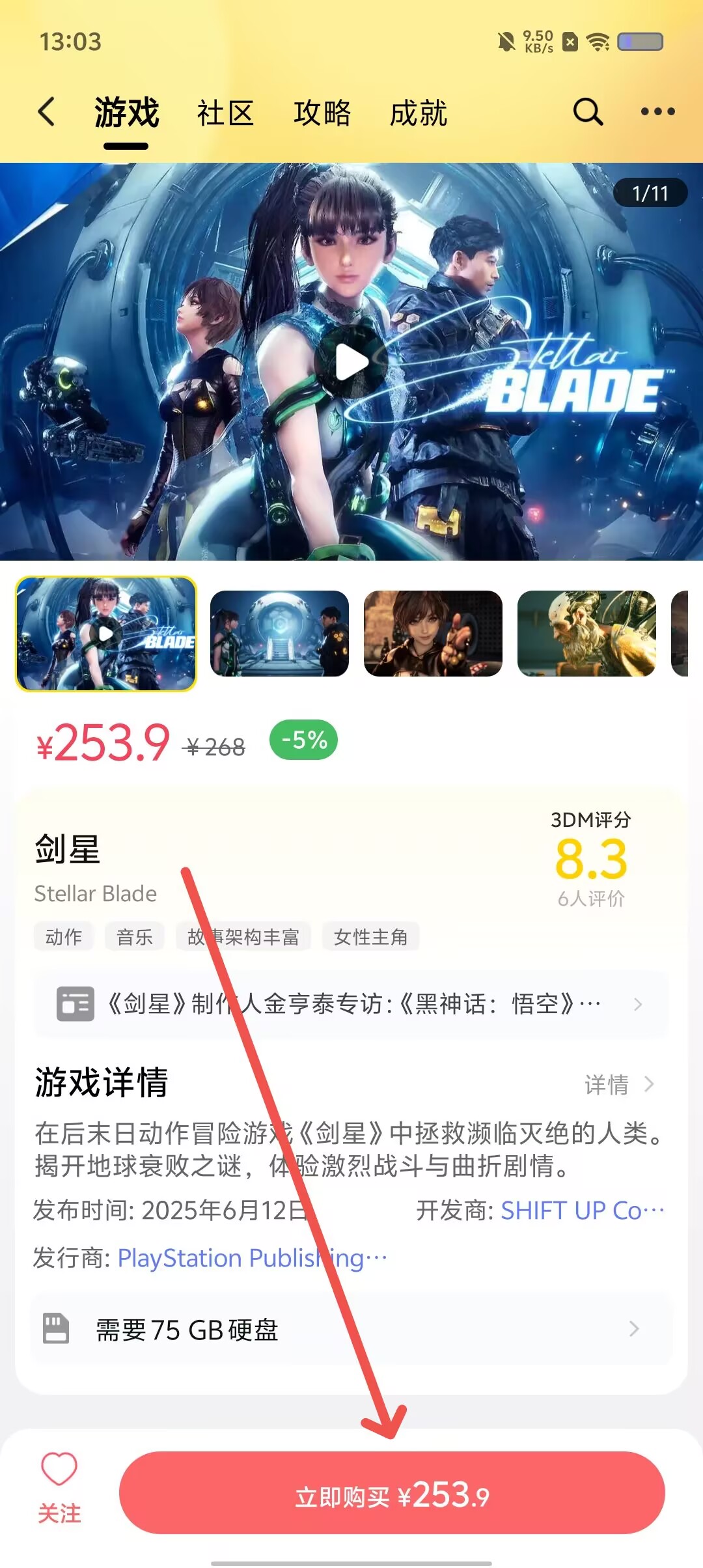Viewport: 703px width, 1568px height.
Task: Tap 立即购买 ¥253.9 button
Action: 392,1492
